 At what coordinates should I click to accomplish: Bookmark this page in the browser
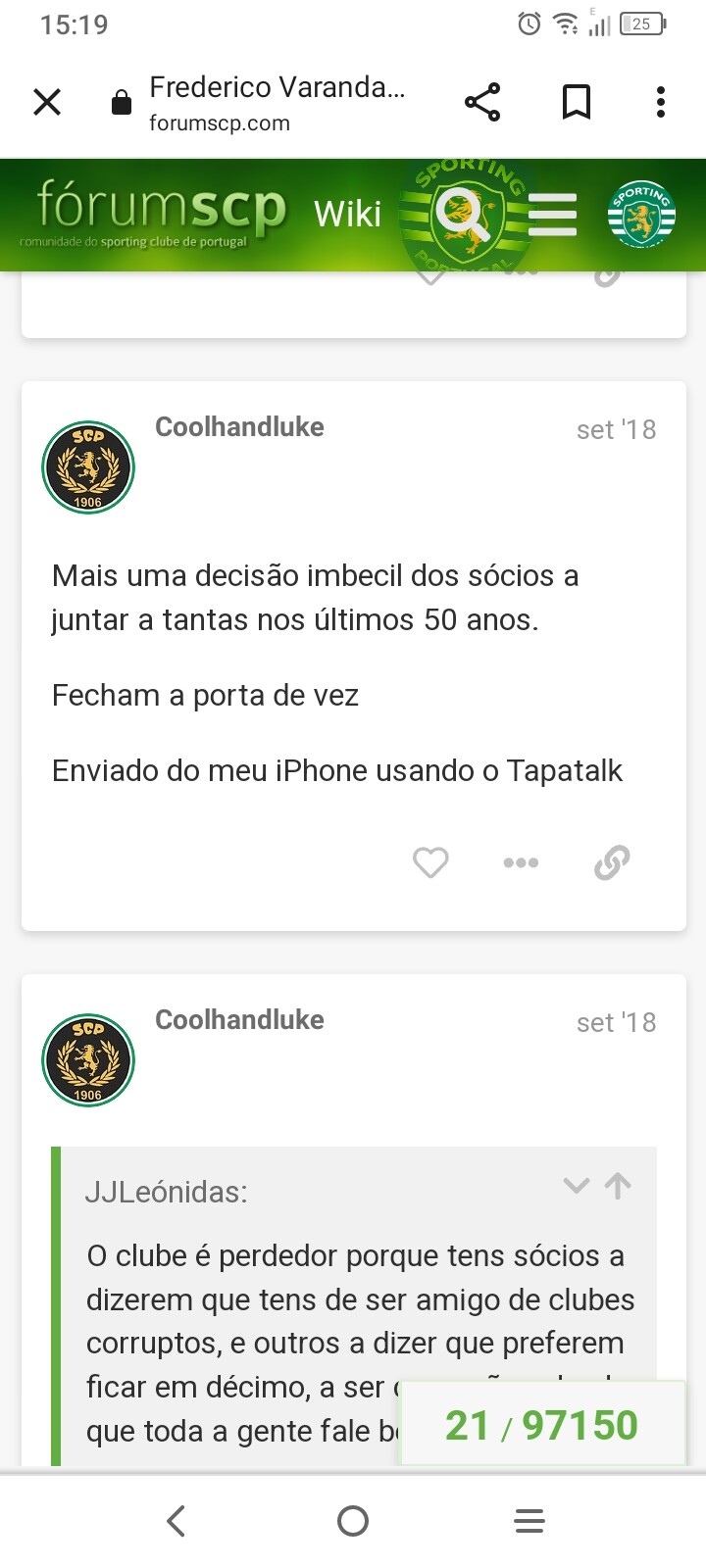[577, 102]
